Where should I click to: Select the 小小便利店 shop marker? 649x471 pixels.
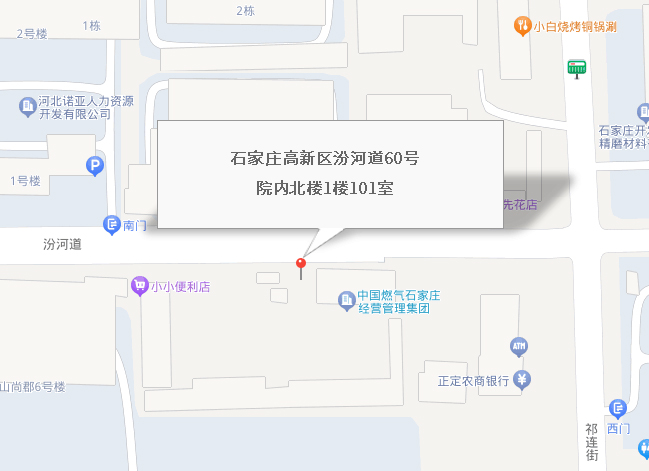click(x=140, y=287)
